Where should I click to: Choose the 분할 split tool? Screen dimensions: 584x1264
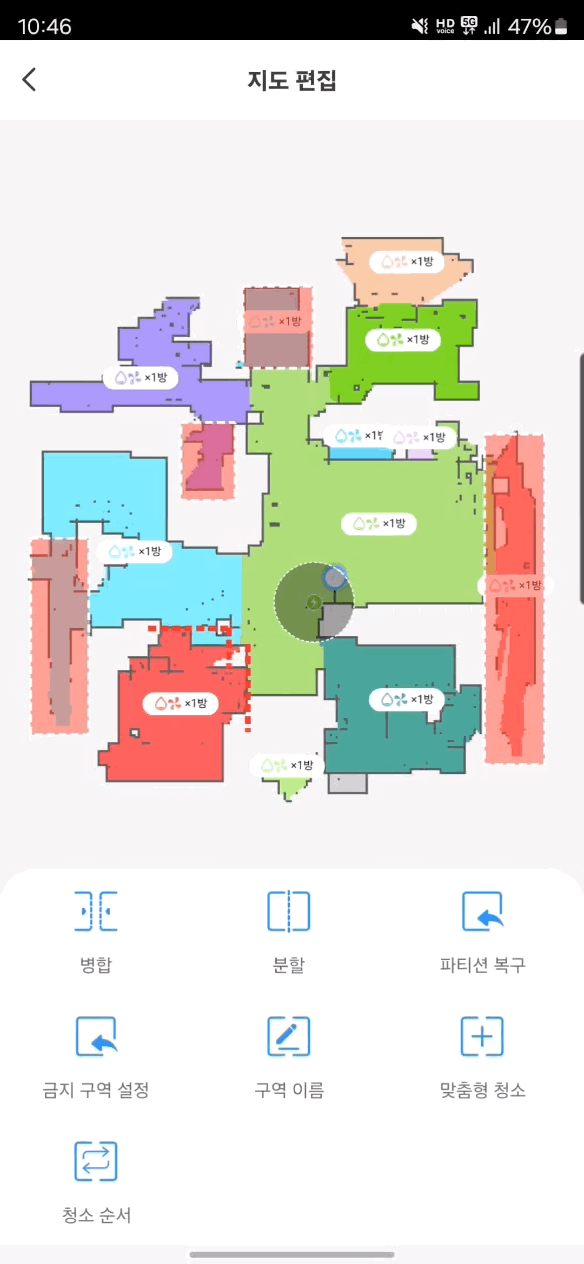pos(289,932)
